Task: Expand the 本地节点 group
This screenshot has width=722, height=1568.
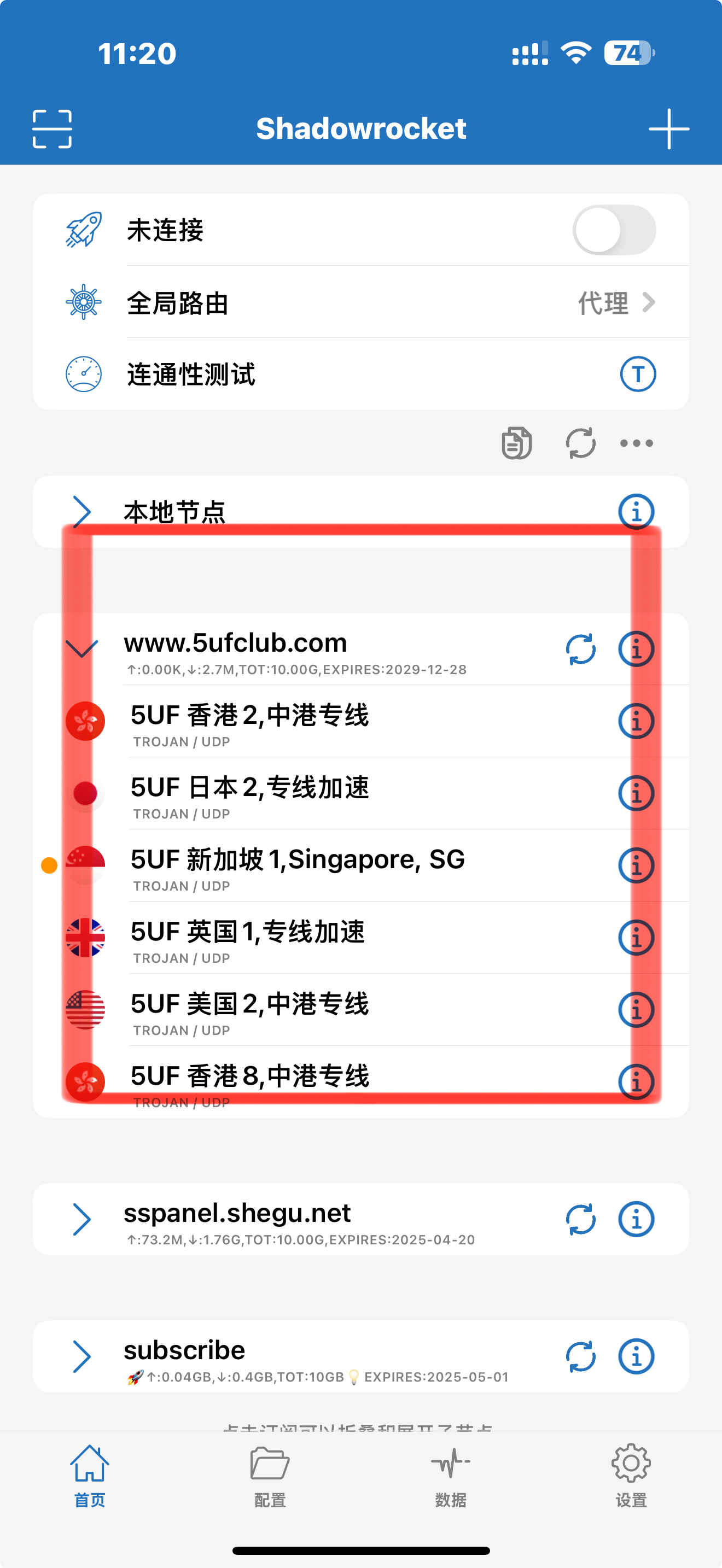Action: tap(82, 511)
